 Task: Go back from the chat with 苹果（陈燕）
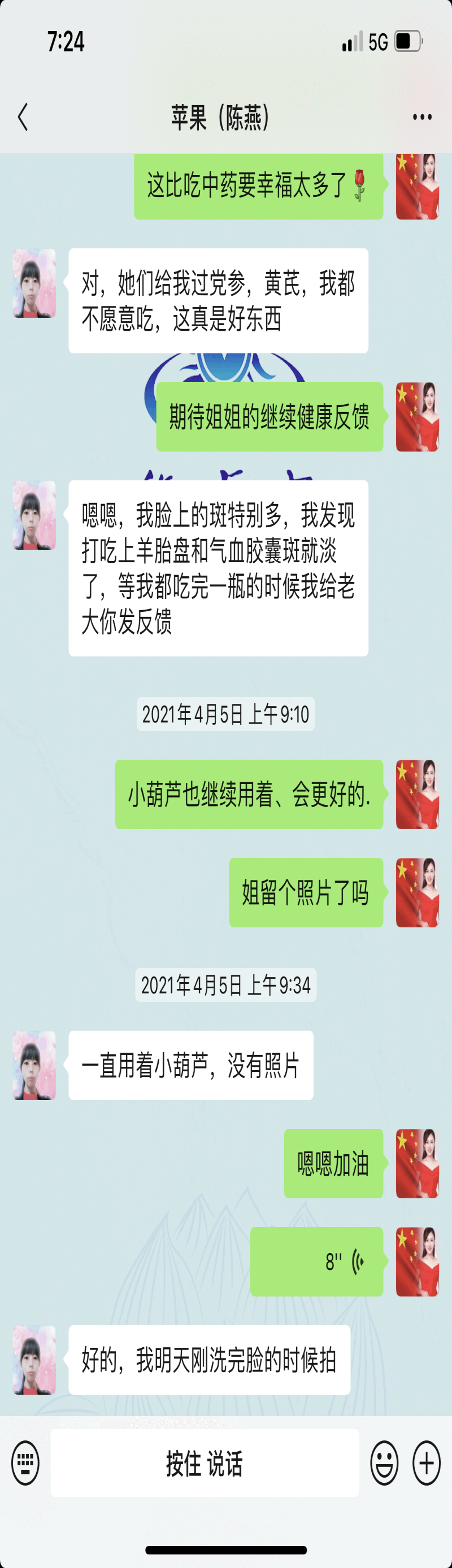pyautogui.click(x=23, y=117)
